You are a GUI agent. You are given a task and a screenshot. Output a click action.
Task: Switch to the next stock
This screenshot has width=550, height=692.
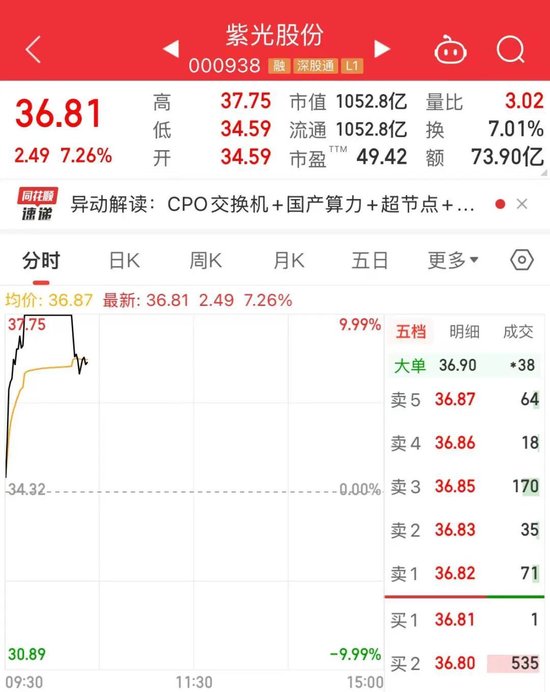coord(382,49)
